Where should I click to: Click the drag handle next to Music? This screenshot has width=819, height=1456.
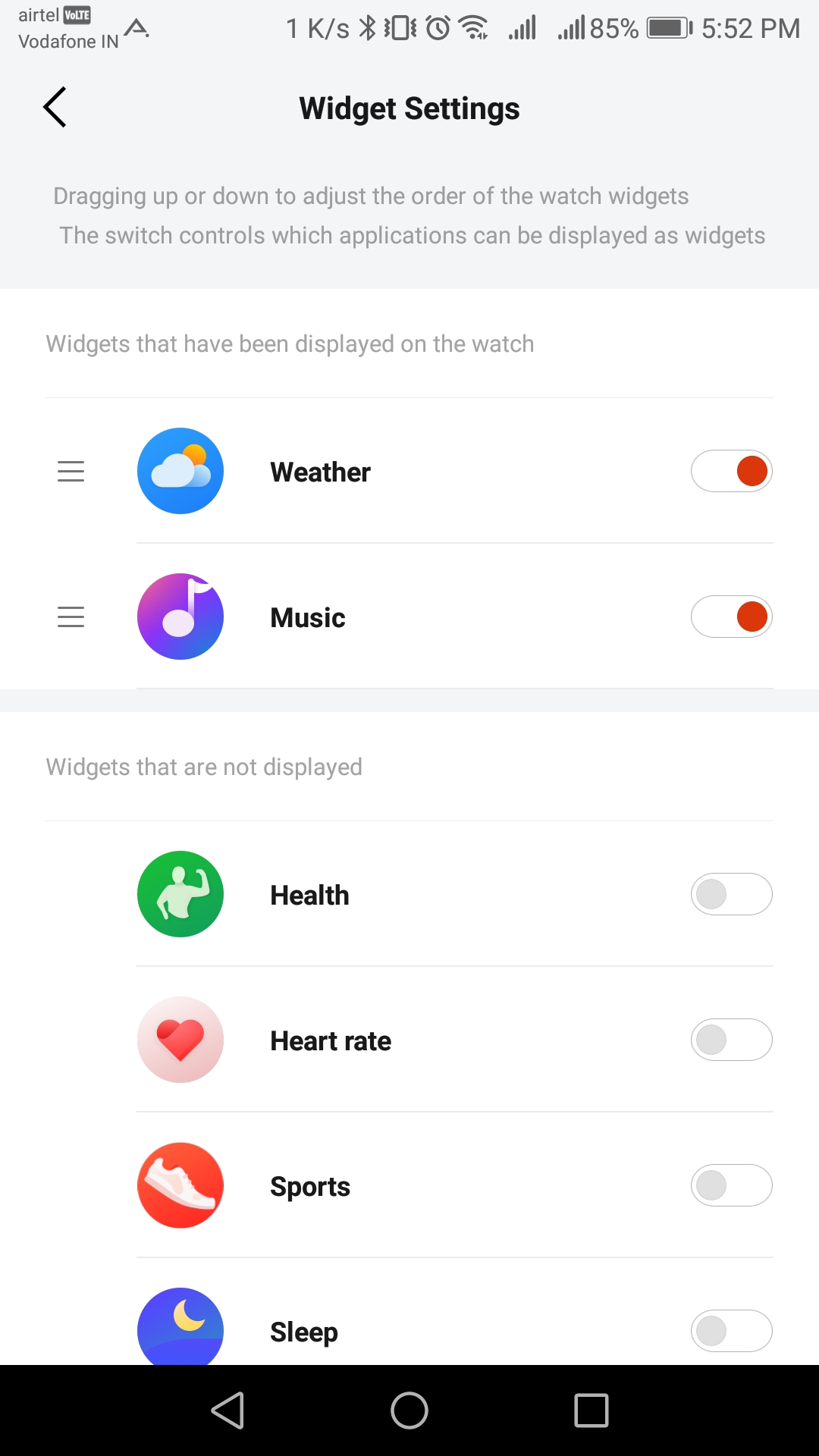click(71, 617)
